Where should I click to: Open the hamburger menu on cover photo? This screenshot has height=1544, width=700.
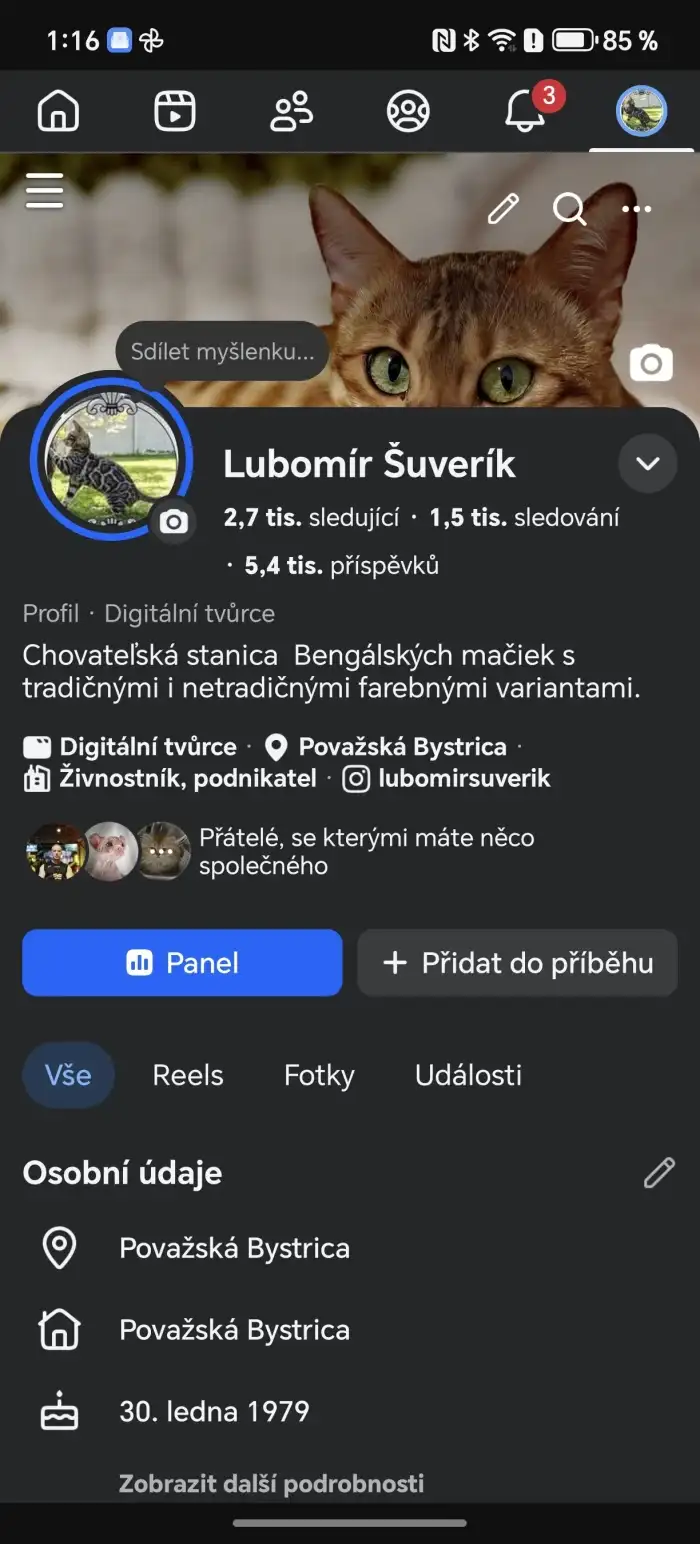(45, 190)
